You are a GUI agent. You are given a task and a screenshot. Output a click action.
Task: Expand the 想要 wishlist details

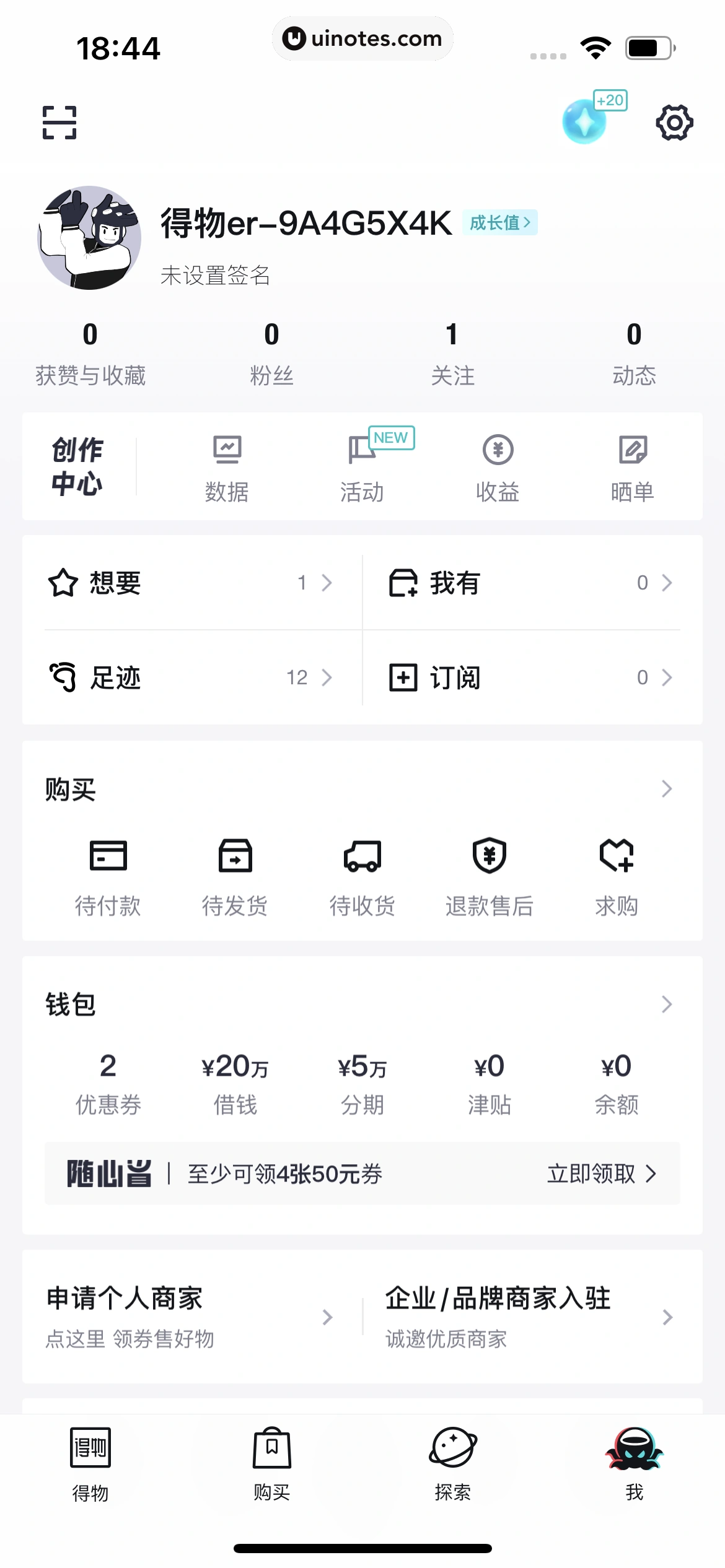[189, 583]
